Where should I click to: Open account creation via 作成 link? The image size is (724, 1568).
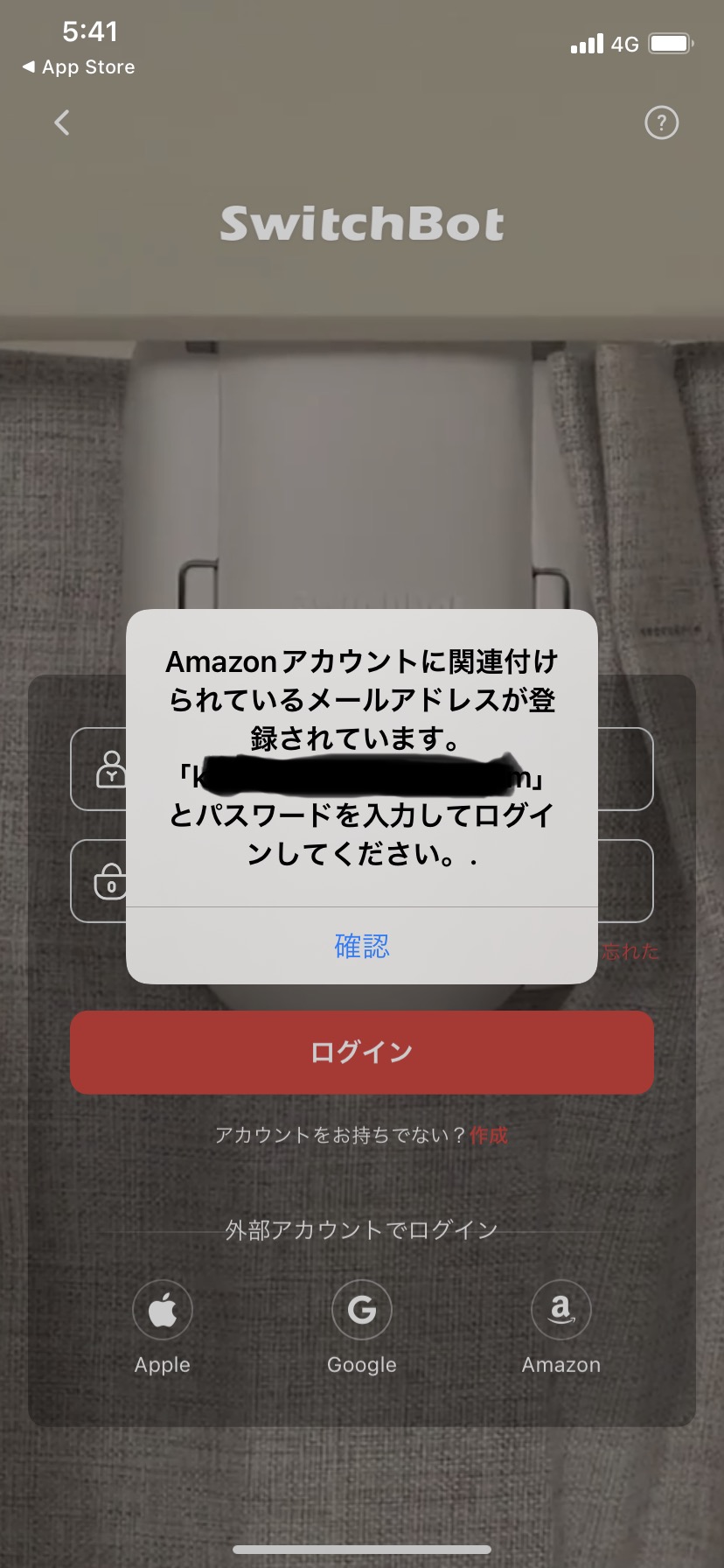[490, 1135]
